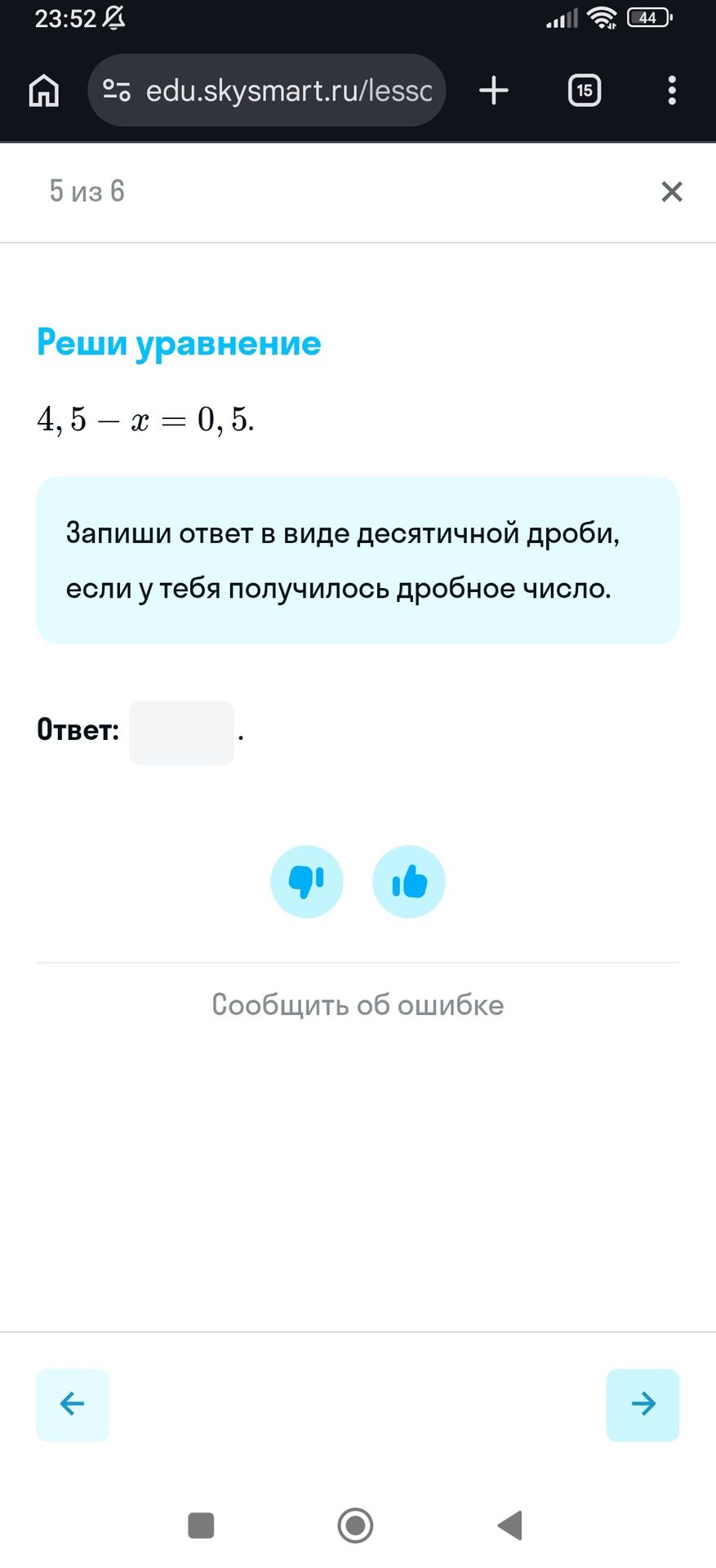Viewport: 716px width, 1568px height.
Task: Open the browser overflow menu
Action: (672, 91)
